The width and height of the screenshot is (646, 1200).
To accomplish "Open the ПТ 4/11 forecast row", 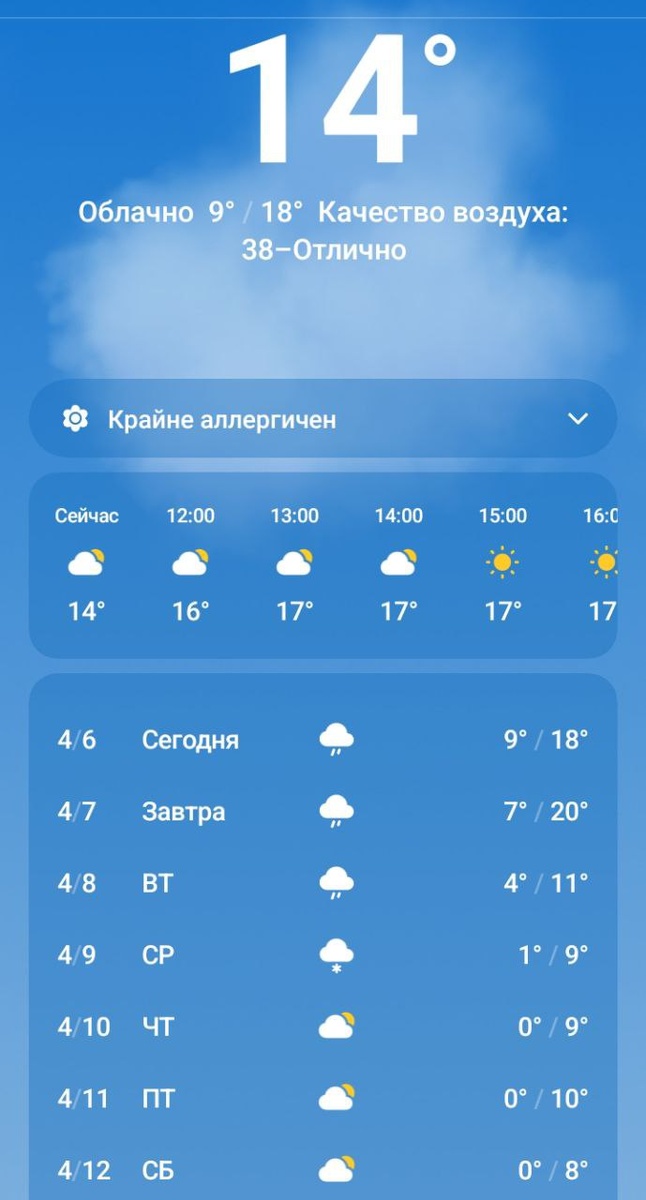I will (323, 1098).
